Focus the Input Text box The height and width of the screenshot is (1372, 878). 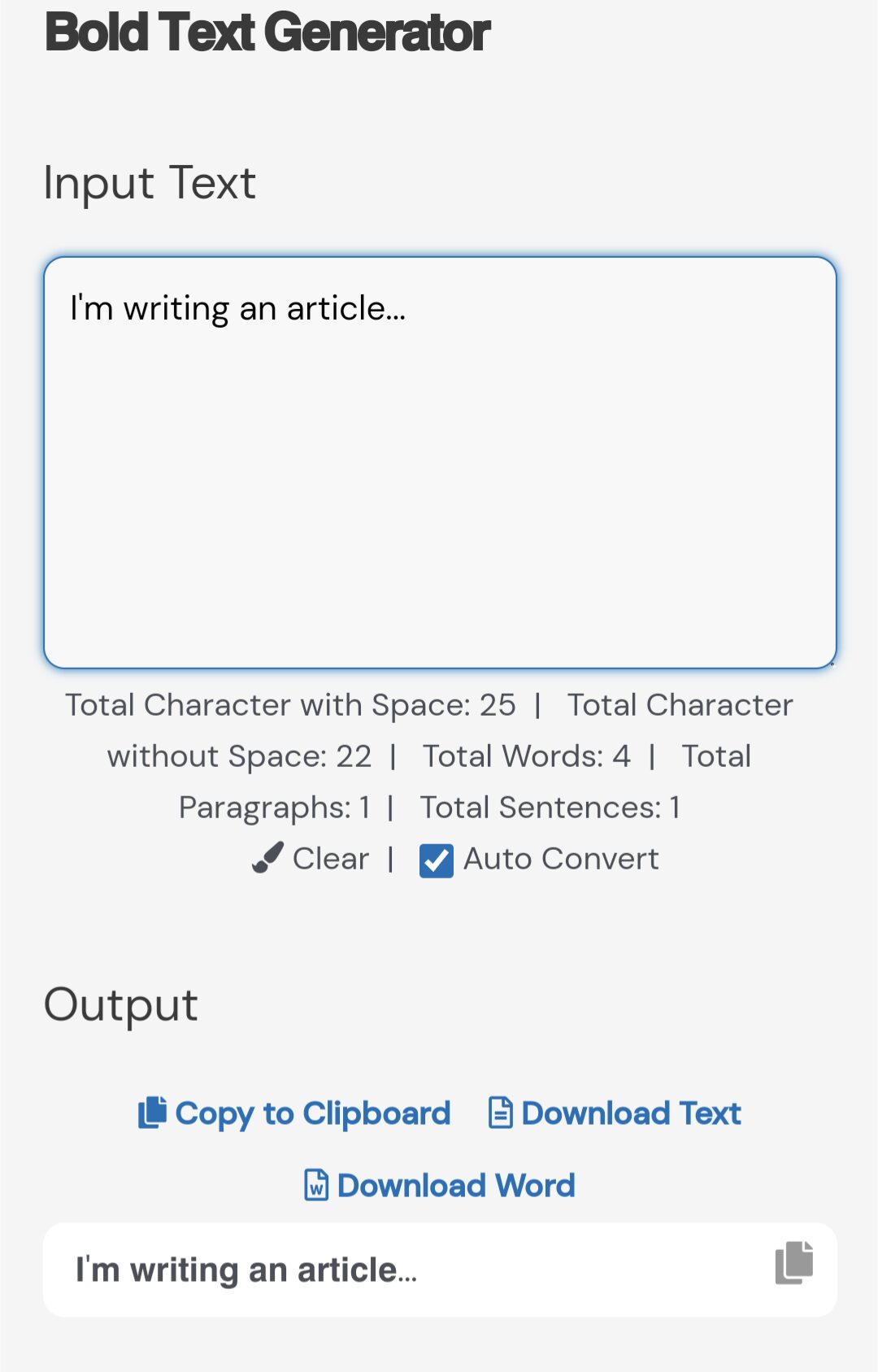pyautogui.click(x=439, y=464)
